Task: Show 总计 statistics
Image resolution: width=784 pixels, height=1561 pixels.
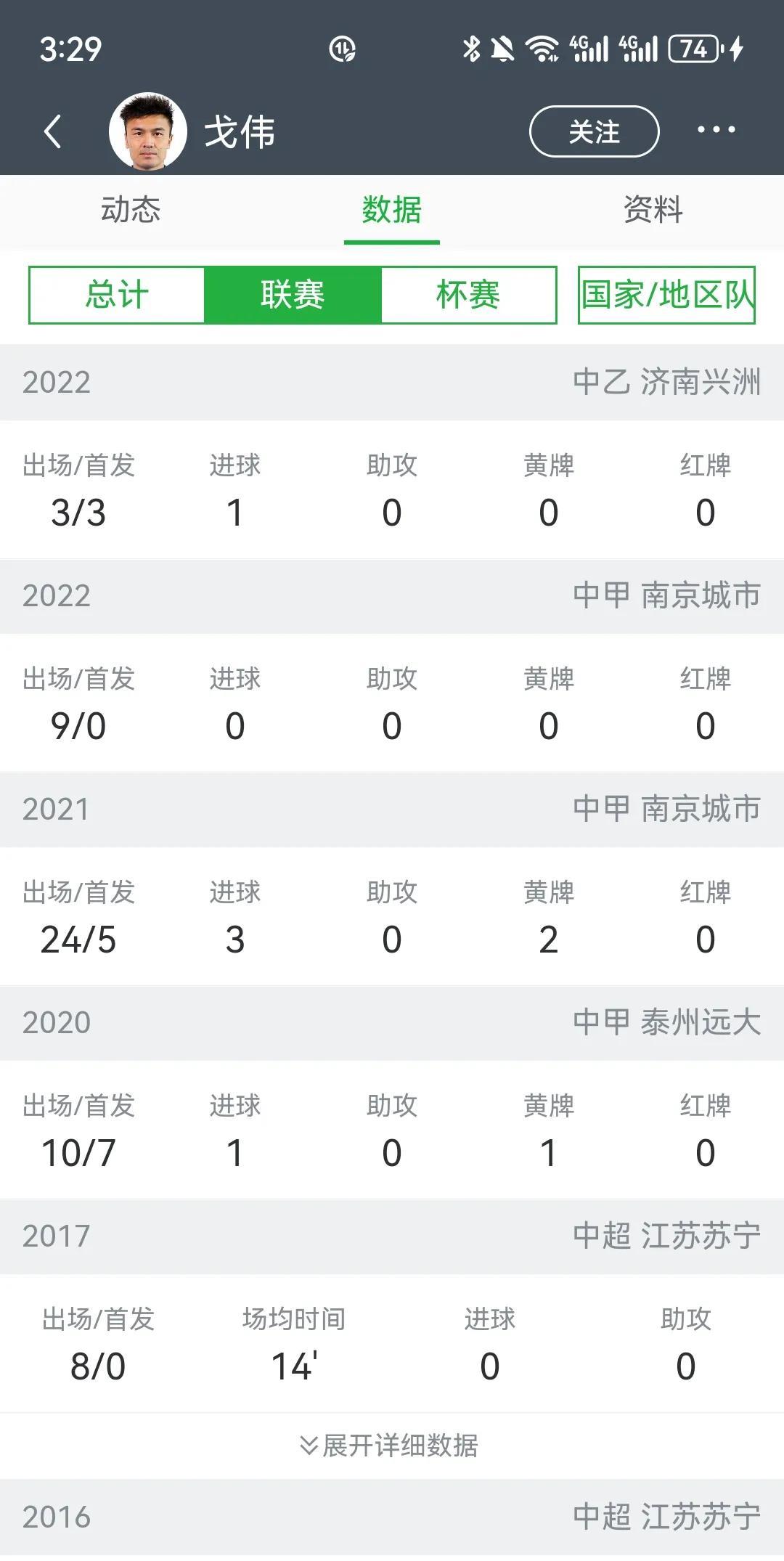Action: pyautogui.click(x=117, y=295)
